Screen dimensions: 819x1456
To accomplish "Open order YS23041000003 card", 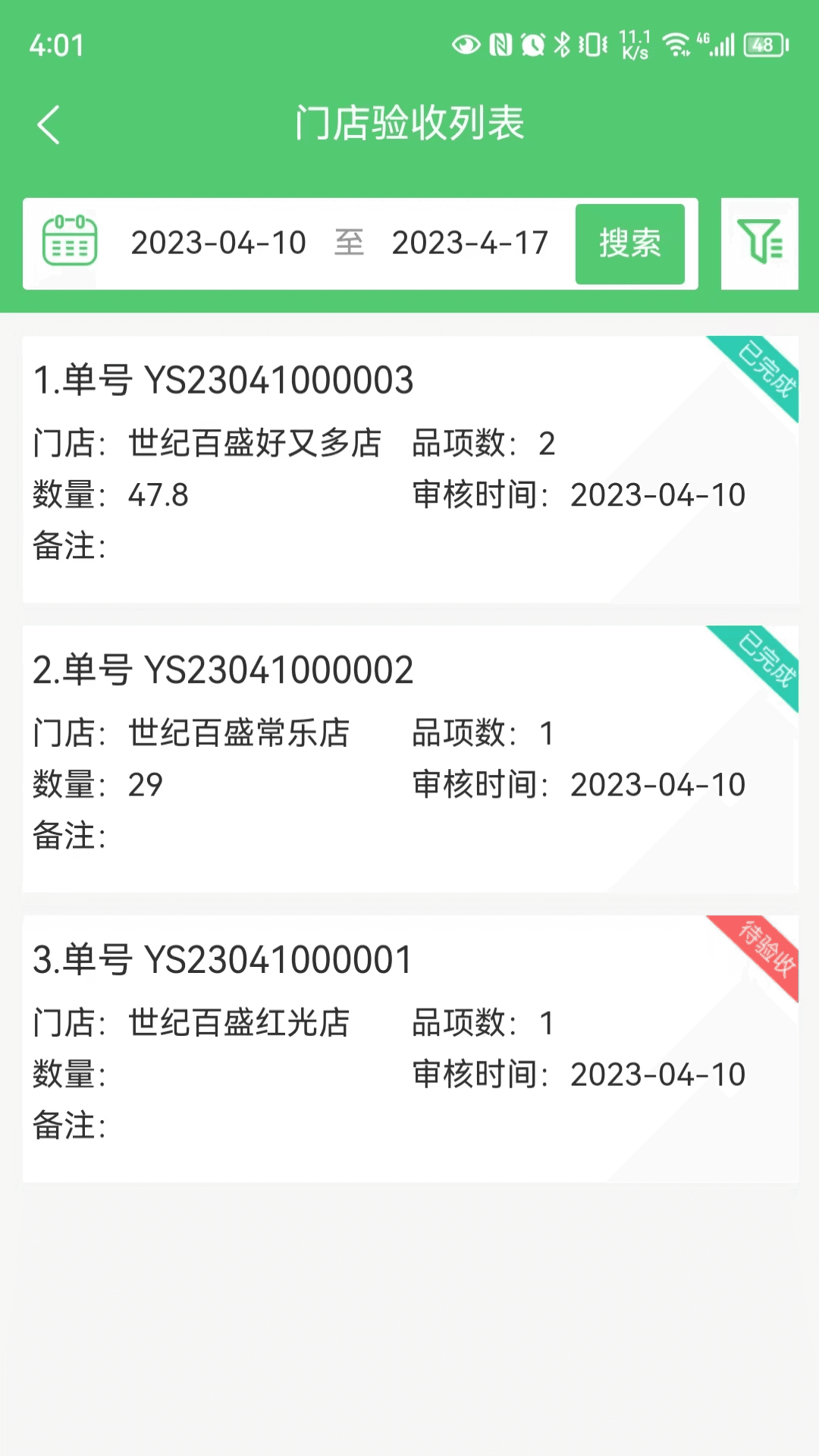I will pos(410,469).
